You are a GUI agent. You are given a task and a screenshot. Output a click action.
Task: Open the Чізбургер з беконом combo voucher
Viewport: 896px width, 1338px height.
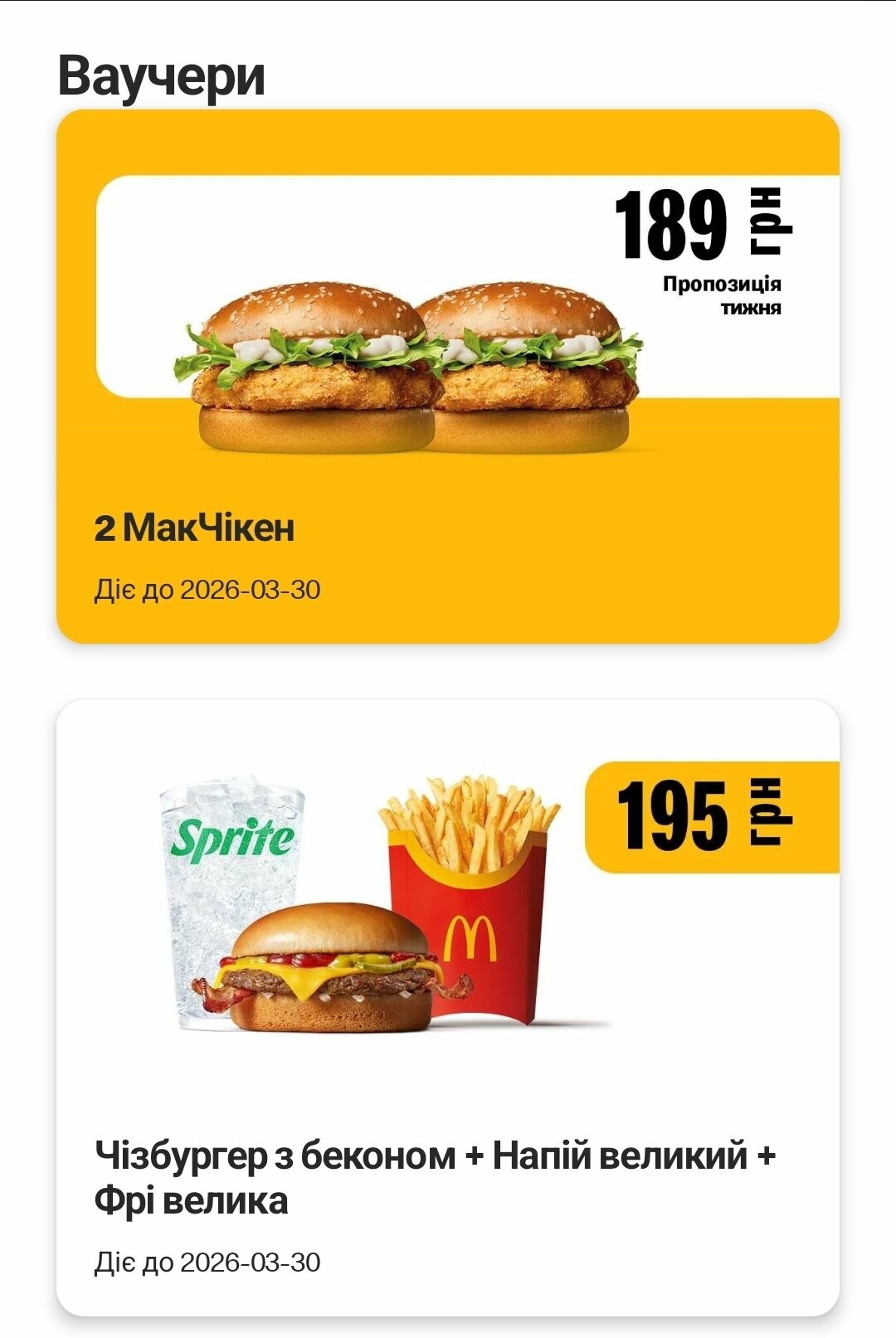tap(448, 1007)
